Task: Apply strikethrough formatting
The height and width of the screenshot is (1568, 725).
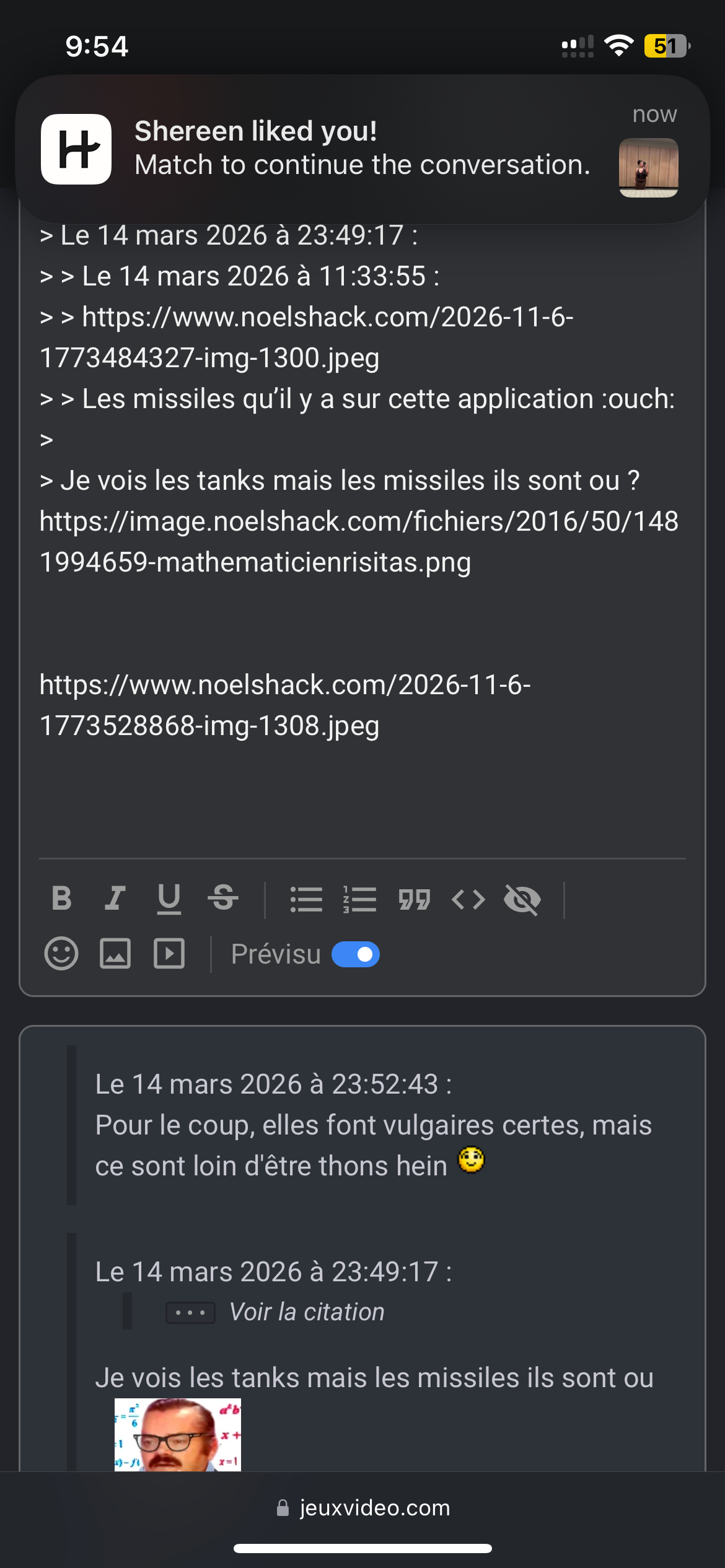Action: pyautogui.click(x=223, y=899)
